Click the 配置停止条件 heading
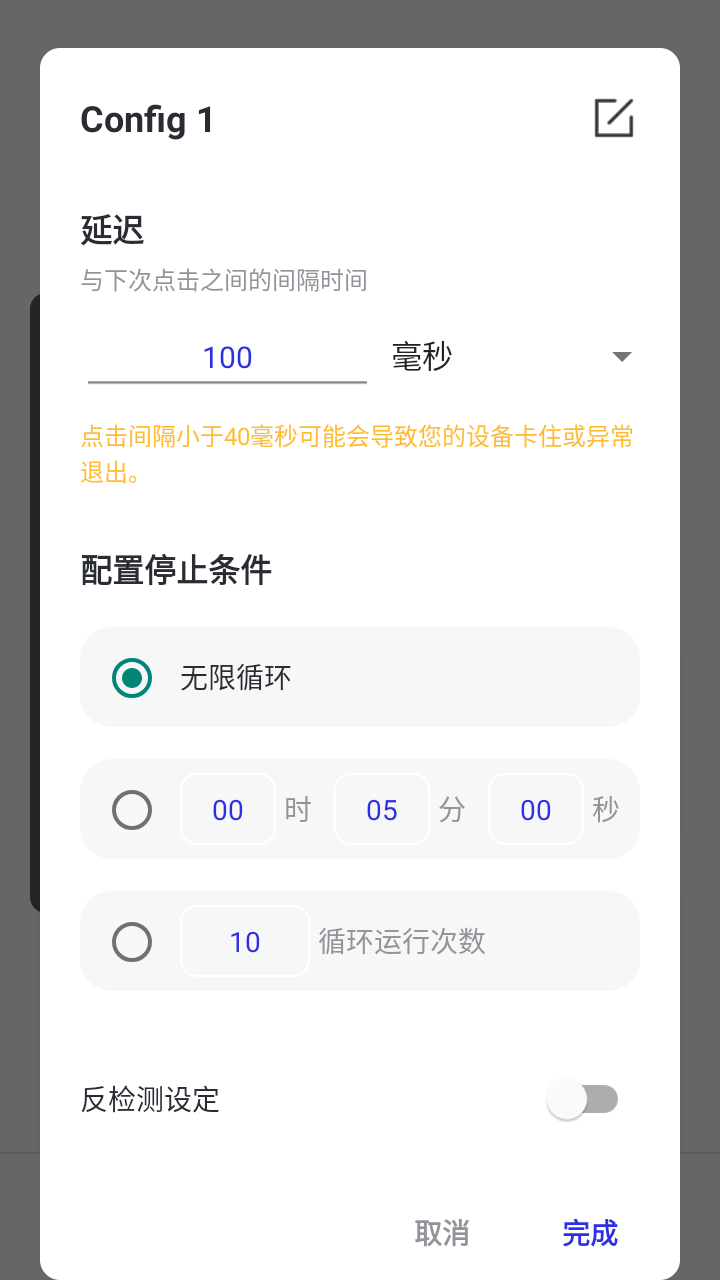 175,568
